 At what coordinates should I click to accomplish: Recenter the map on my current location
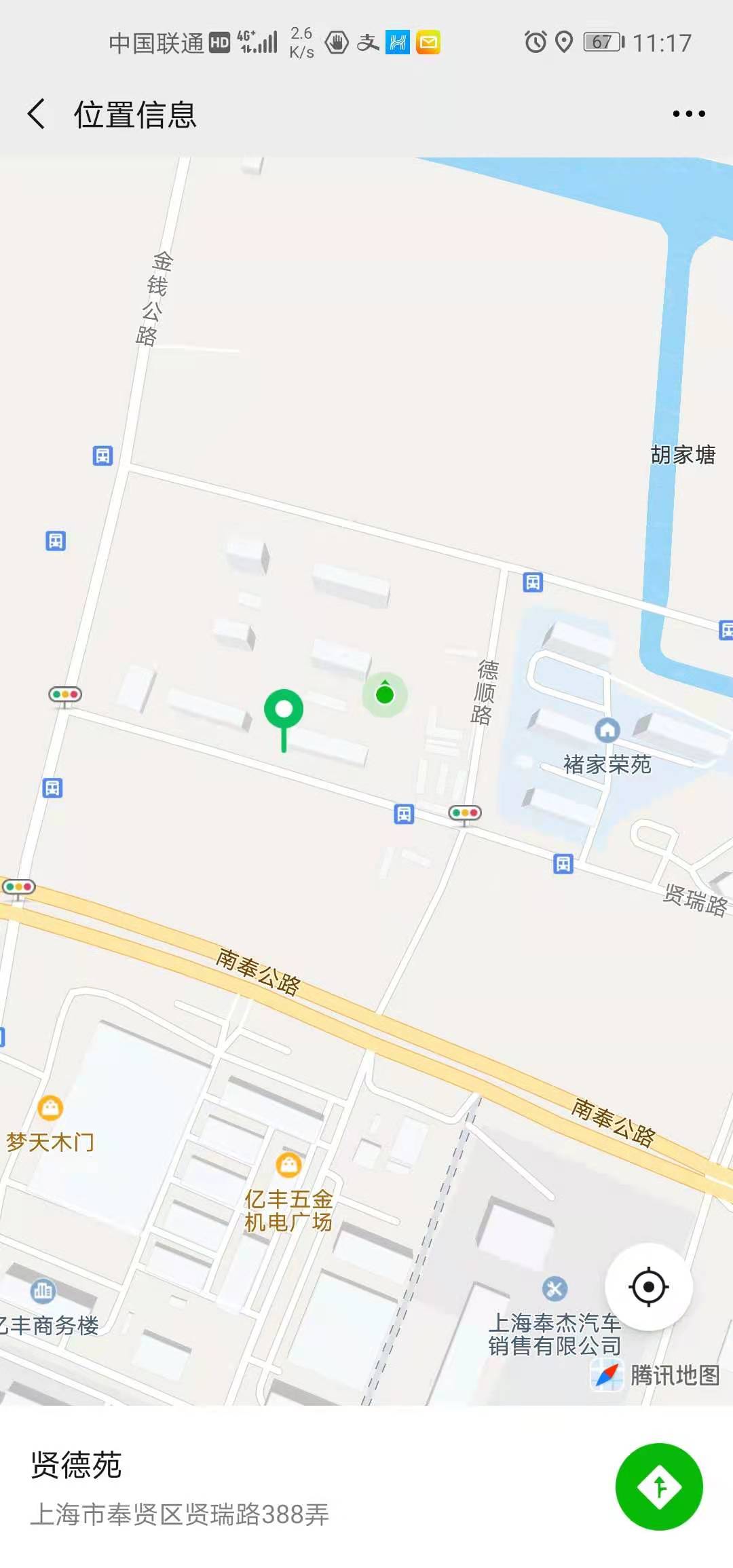(648, 1286)
